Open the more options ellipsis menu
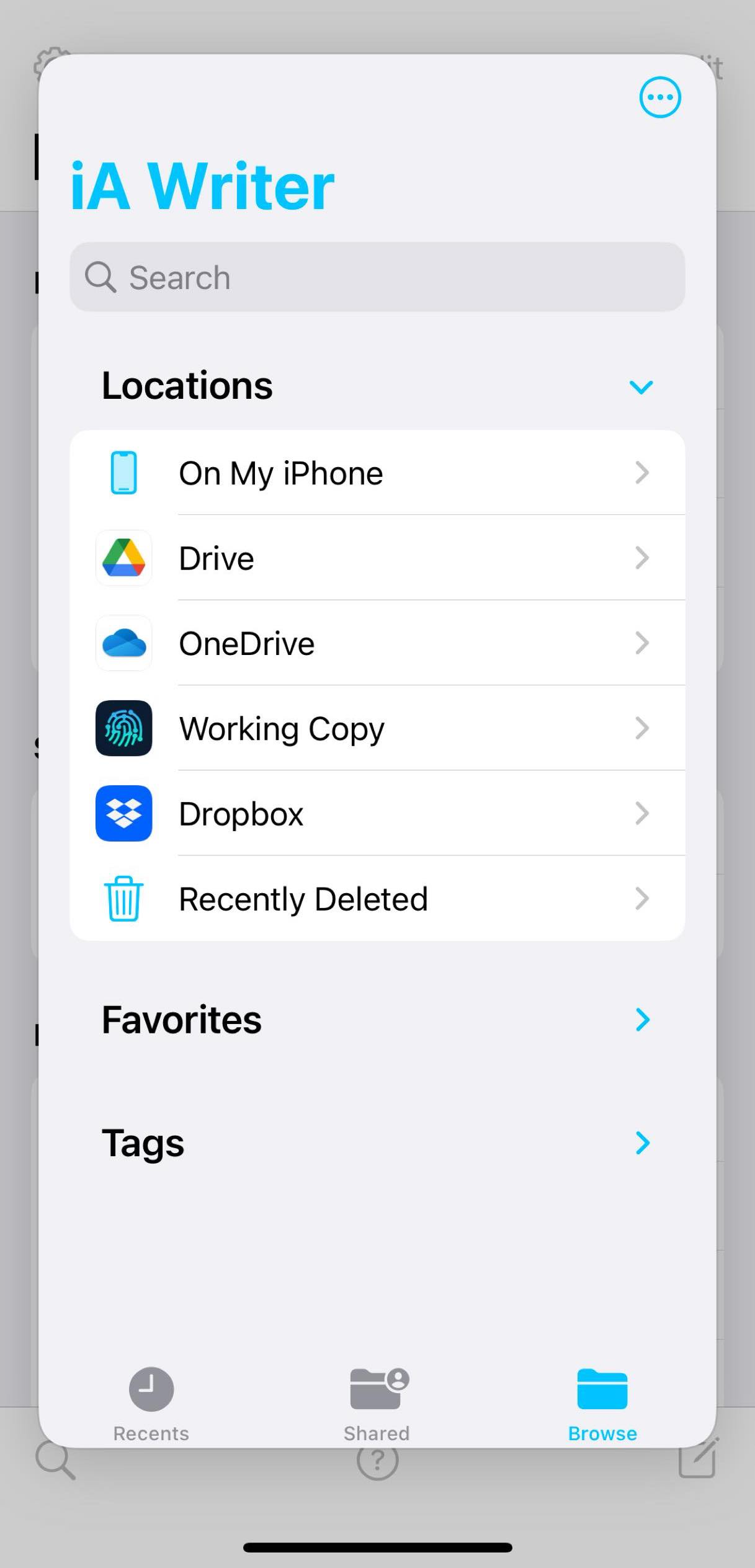The width and height of the screenshot is (755, 1568). [x=660, y=97]
